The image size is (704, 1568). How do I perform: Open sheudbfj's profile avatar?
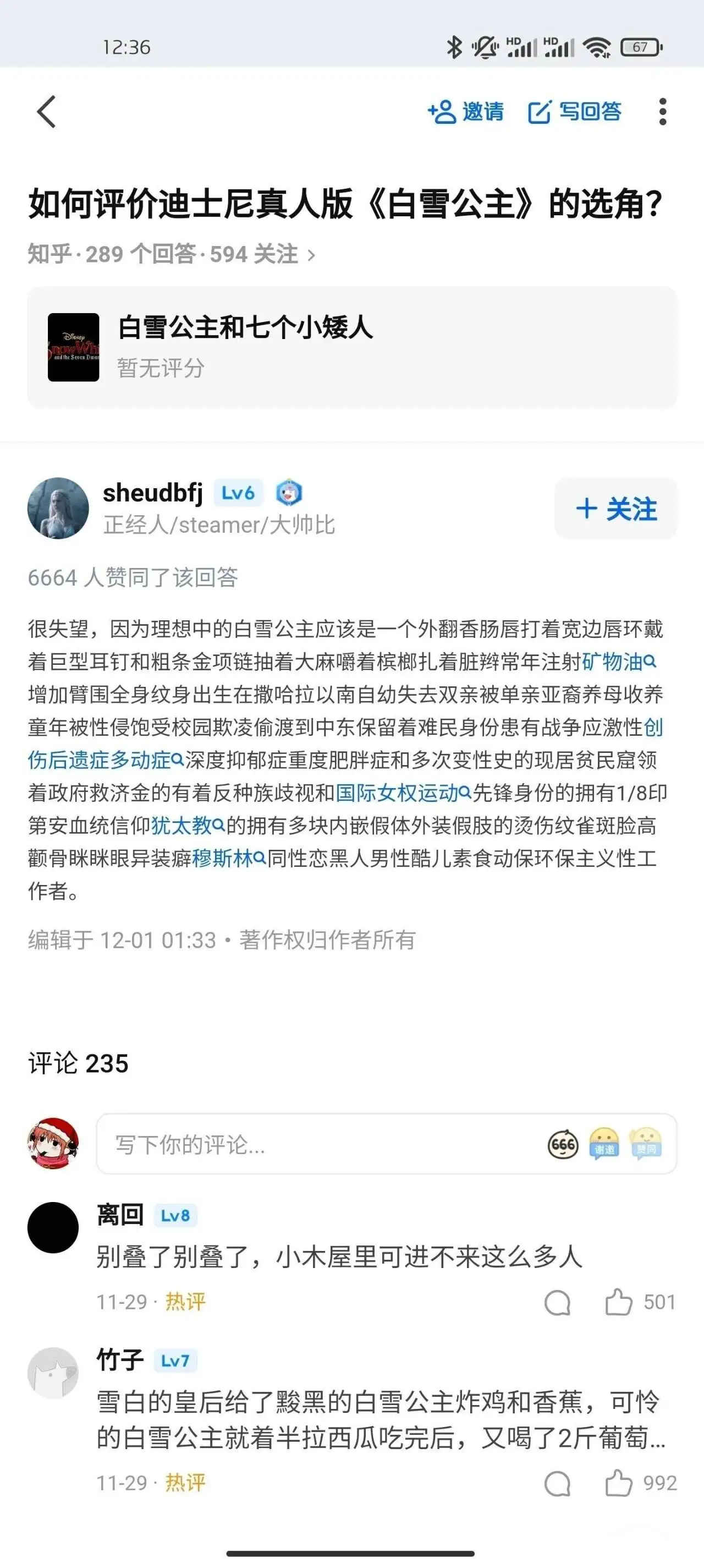58,508
